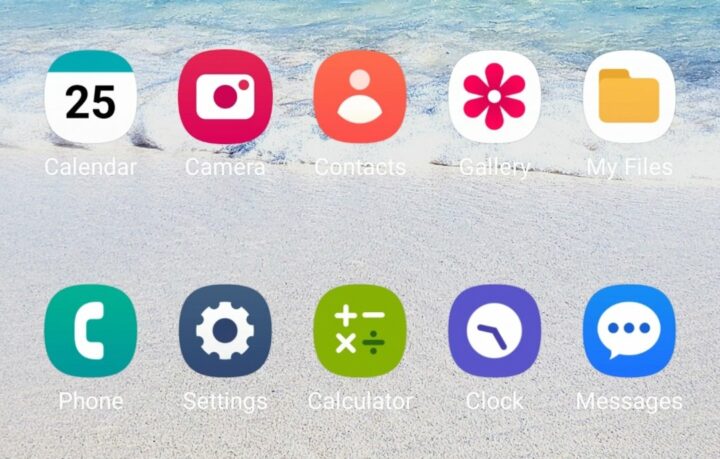Open the Calendar app
The height and width of the screenshot is (459, 720).
(90, 97)
